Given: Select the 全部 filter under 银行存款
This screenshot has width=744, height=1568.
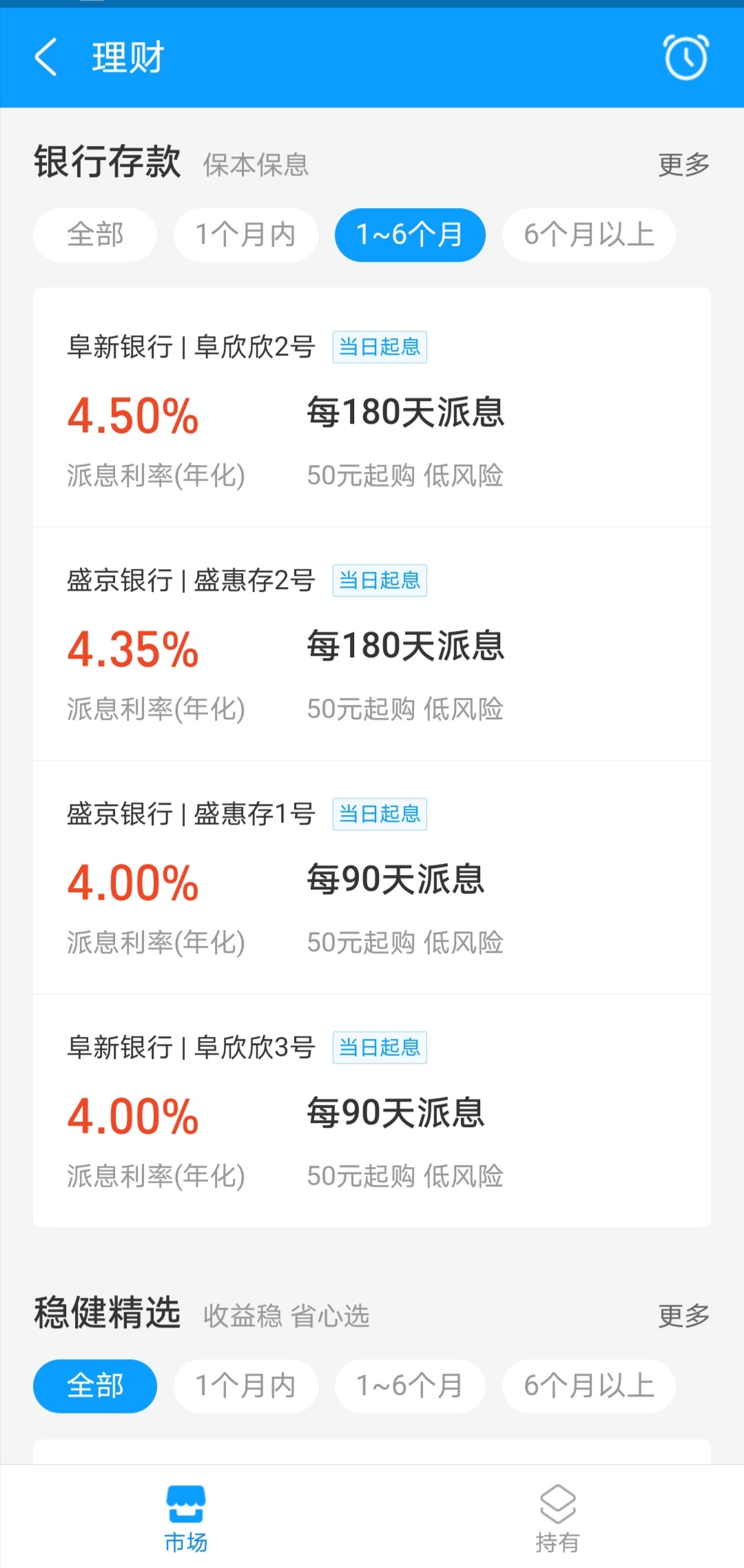Looking at the screenshot, I should (95, 235).
